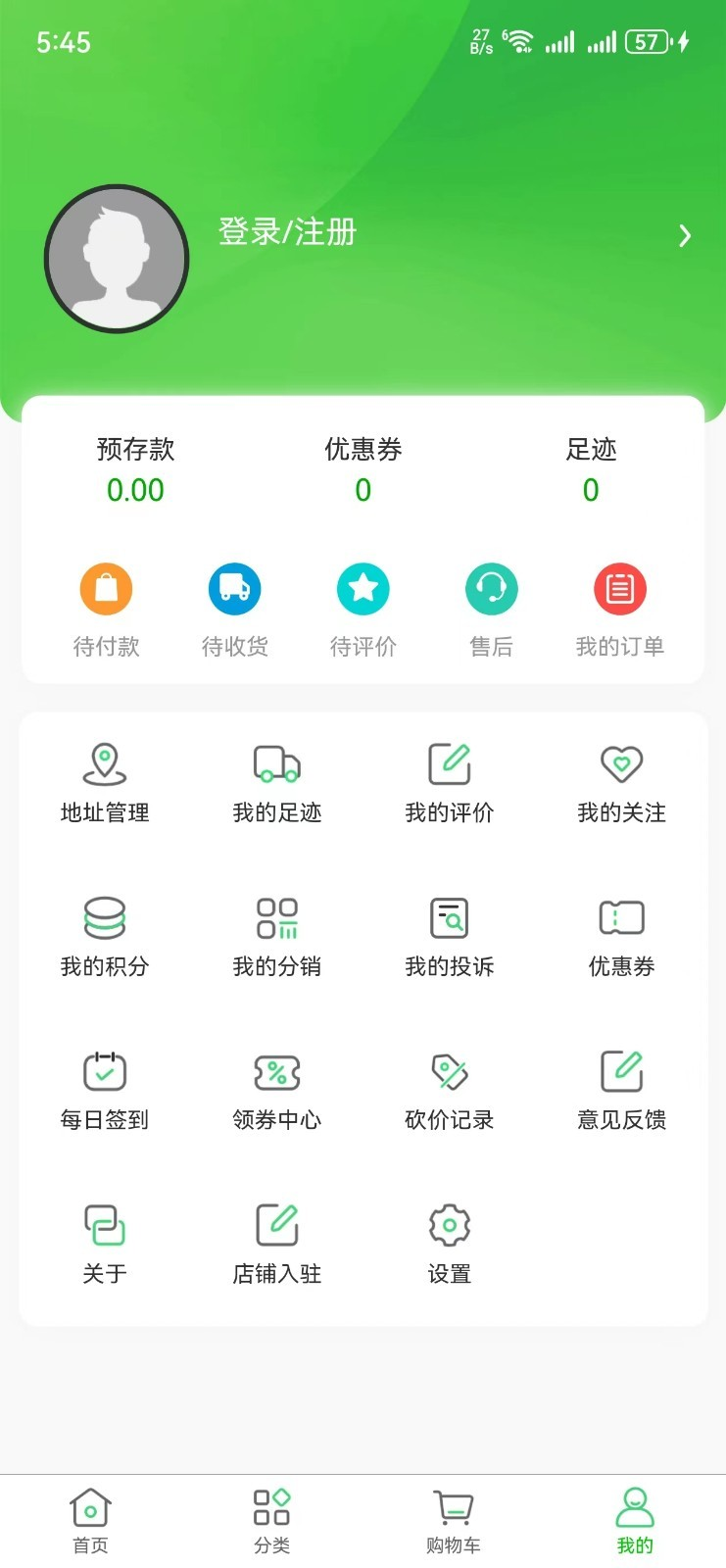Open 我的关注 favorites
This screenshot has height=1568, width=726.
click(621, 782)
